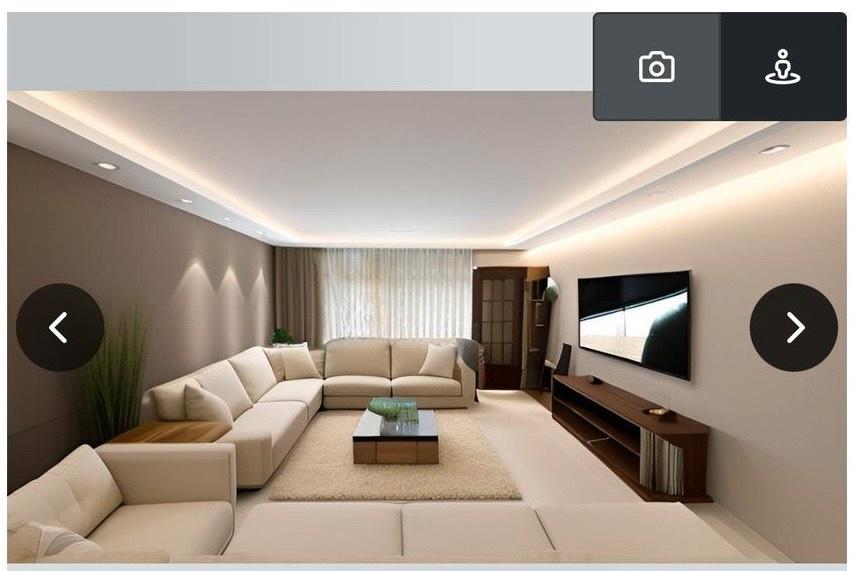The height and width of the screenshot is (571, 853).
Task: Go back to the previous photo
Action: tap(59, 327)
